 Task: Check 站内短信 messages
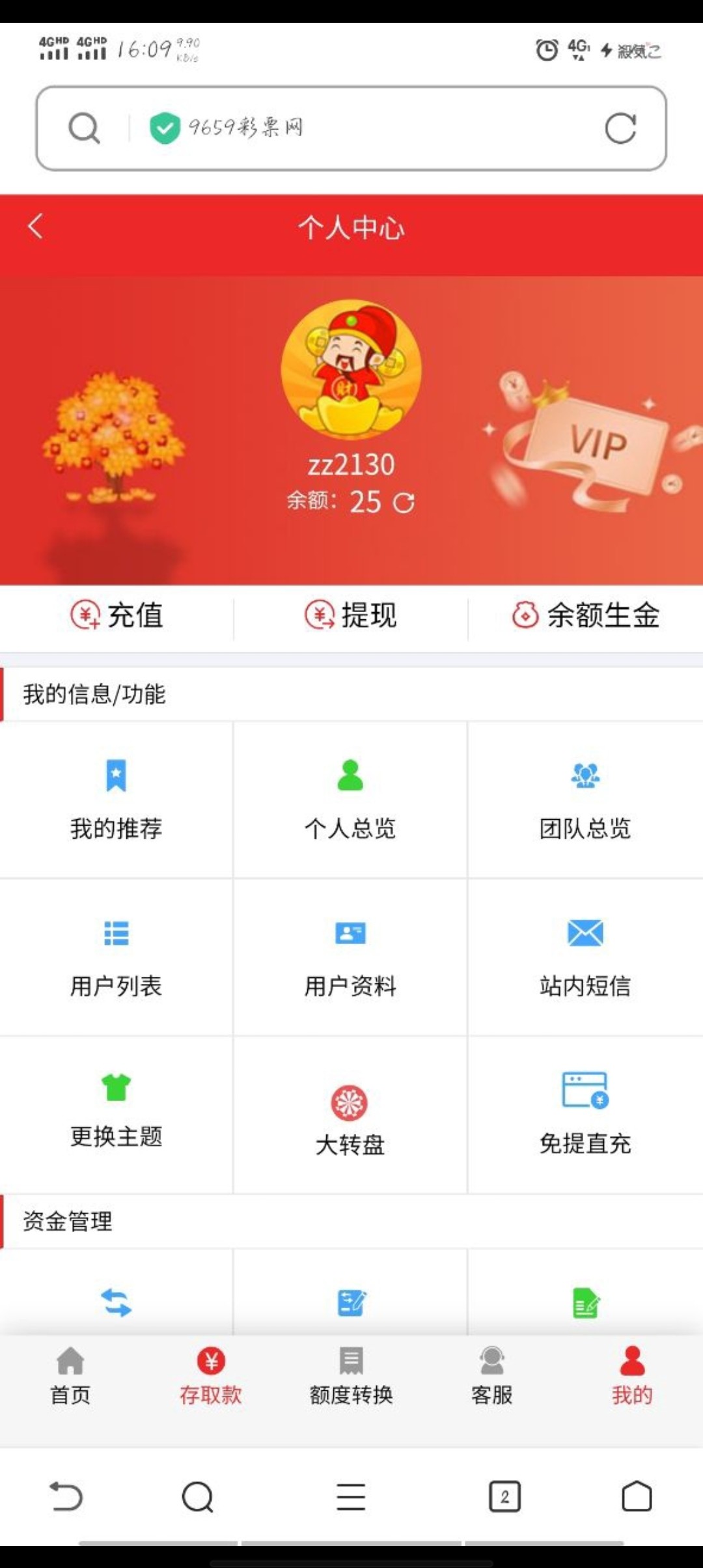click(x=585, y=957)
